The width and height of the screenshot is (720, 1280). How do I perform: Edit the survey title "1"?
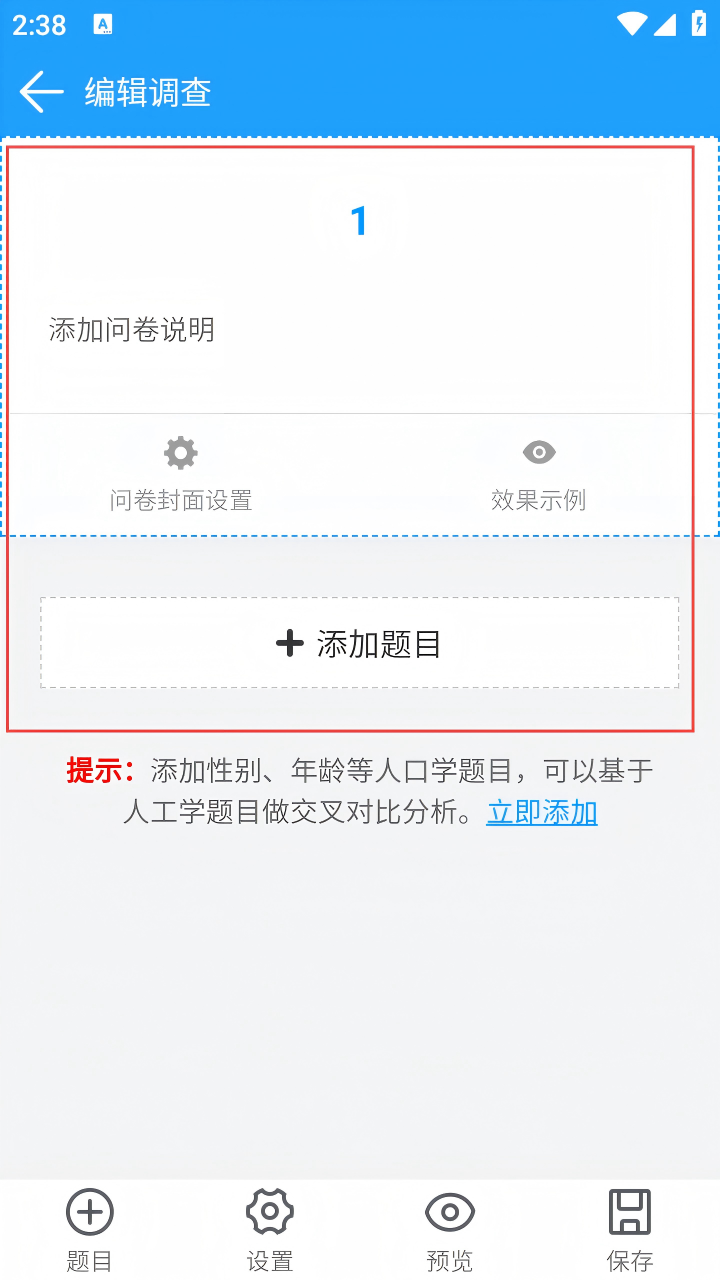coord(359,221)
